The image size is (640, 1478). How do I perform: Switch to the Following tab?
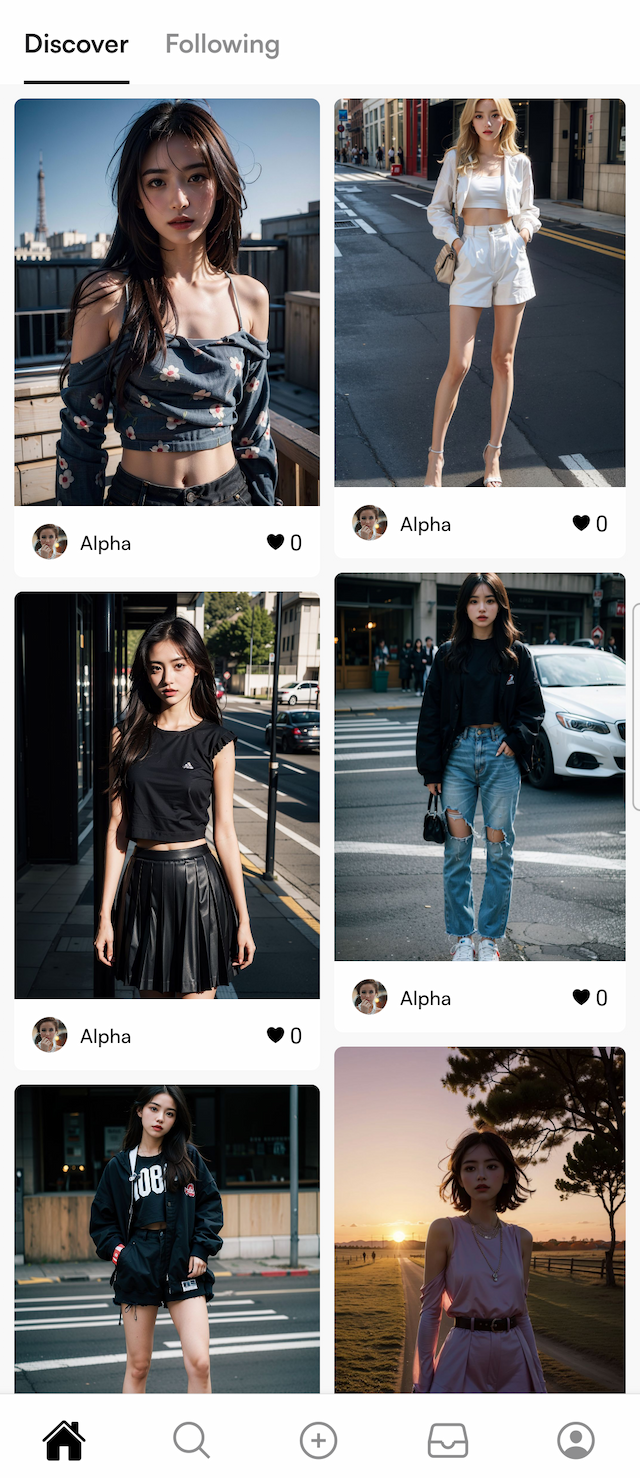point(222,45)
